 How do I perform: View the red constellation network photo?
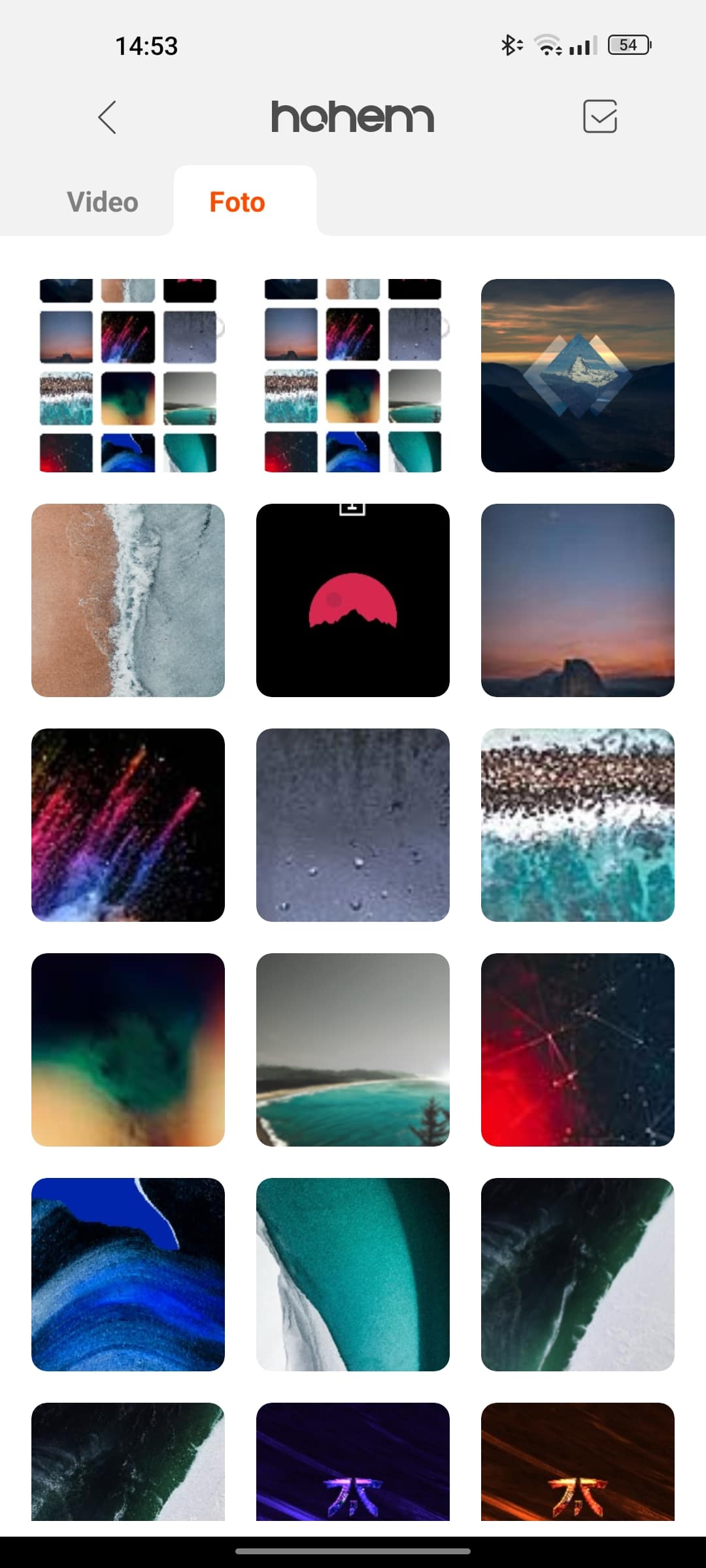577,1049
